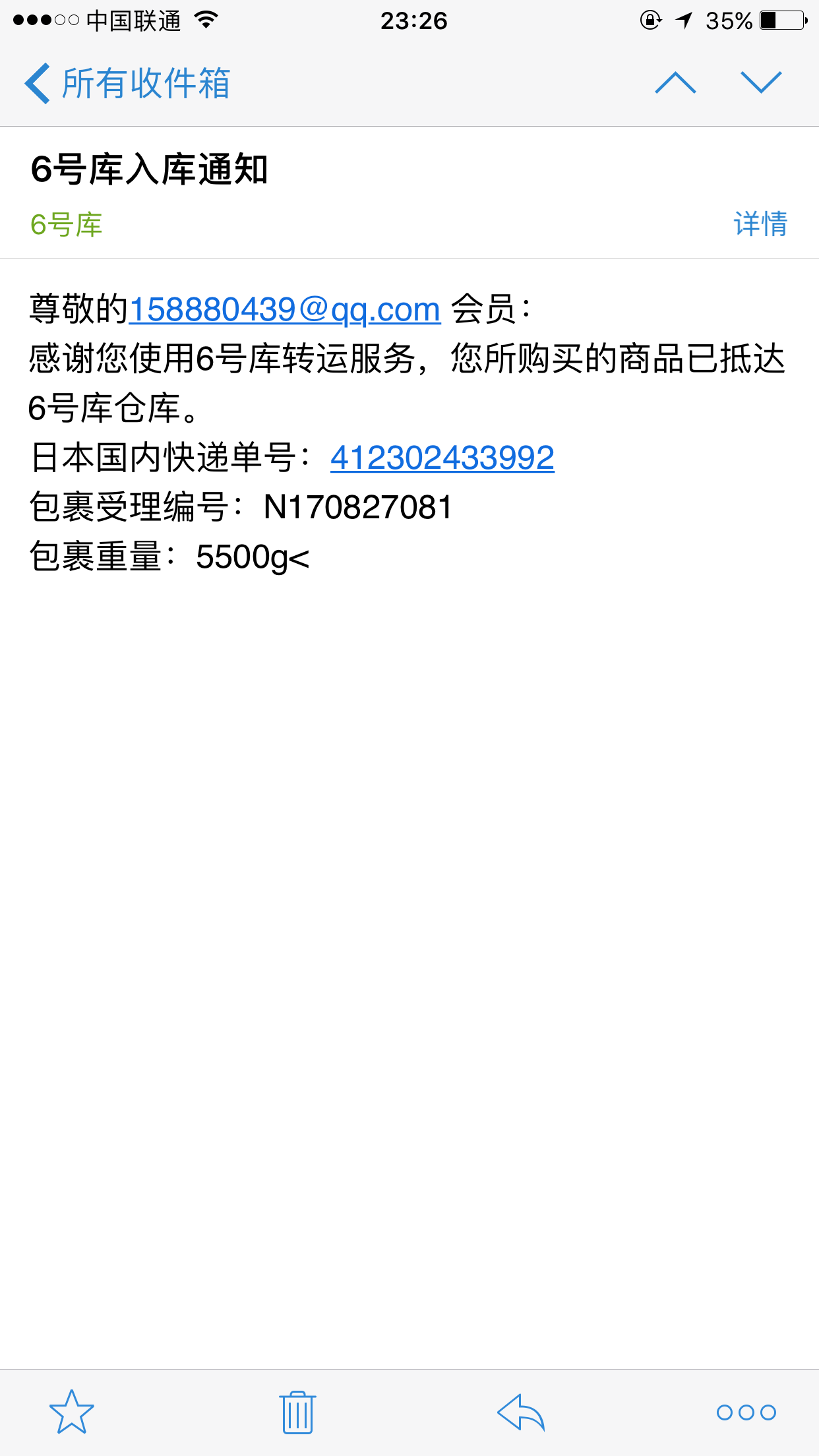Go to the previous email with up arrow

pos(675,82)
